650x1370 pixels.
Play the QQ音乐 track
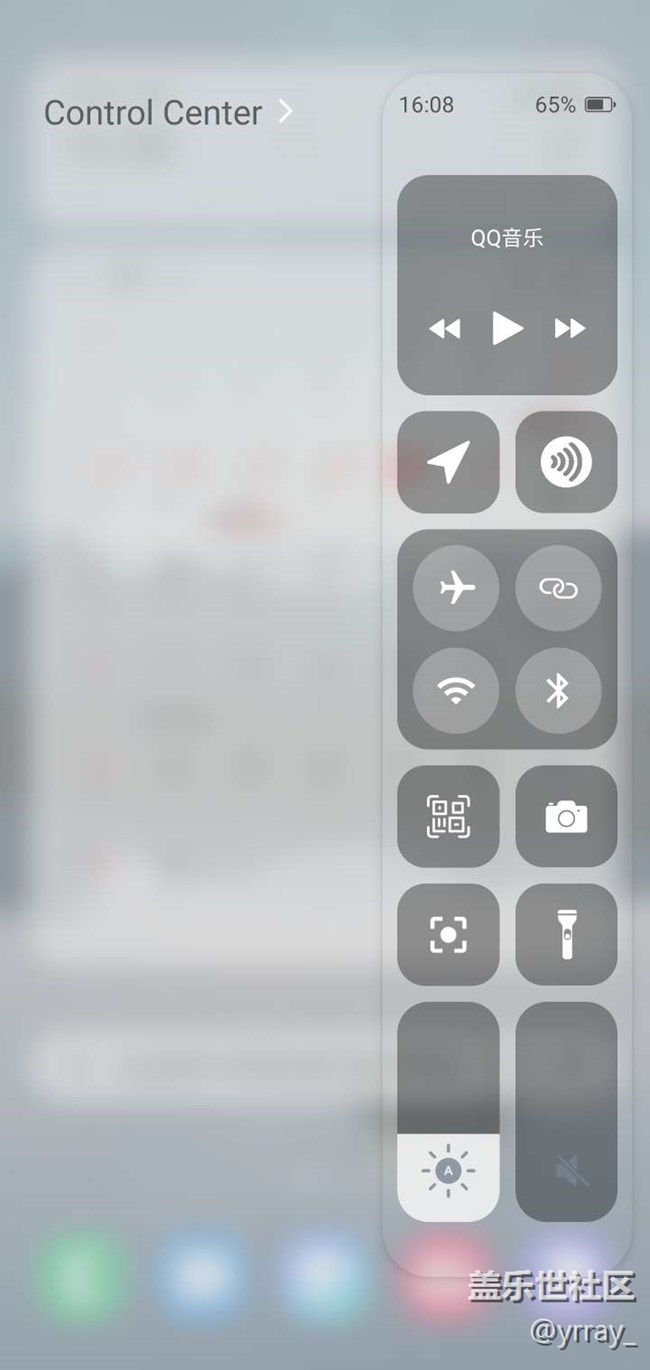coord(507,328)
